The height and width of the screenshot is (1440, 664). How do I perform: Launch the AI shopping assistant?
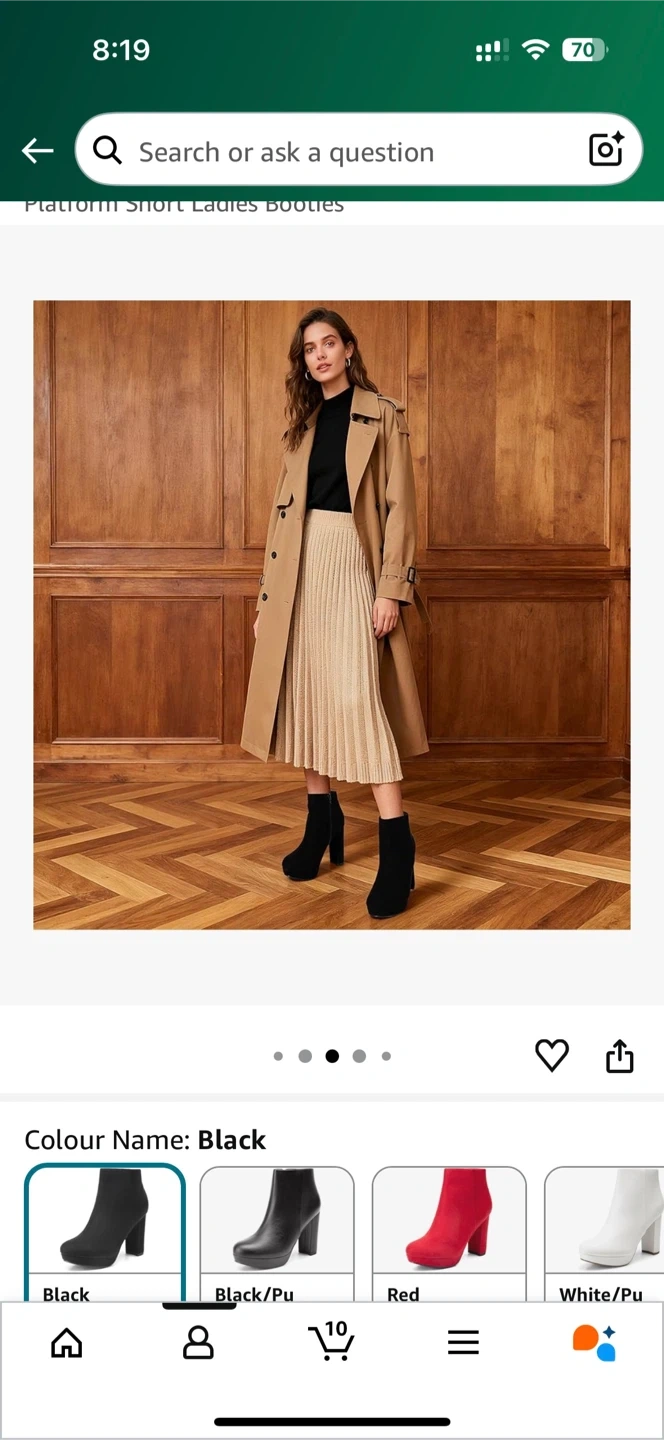(594, 1343)
